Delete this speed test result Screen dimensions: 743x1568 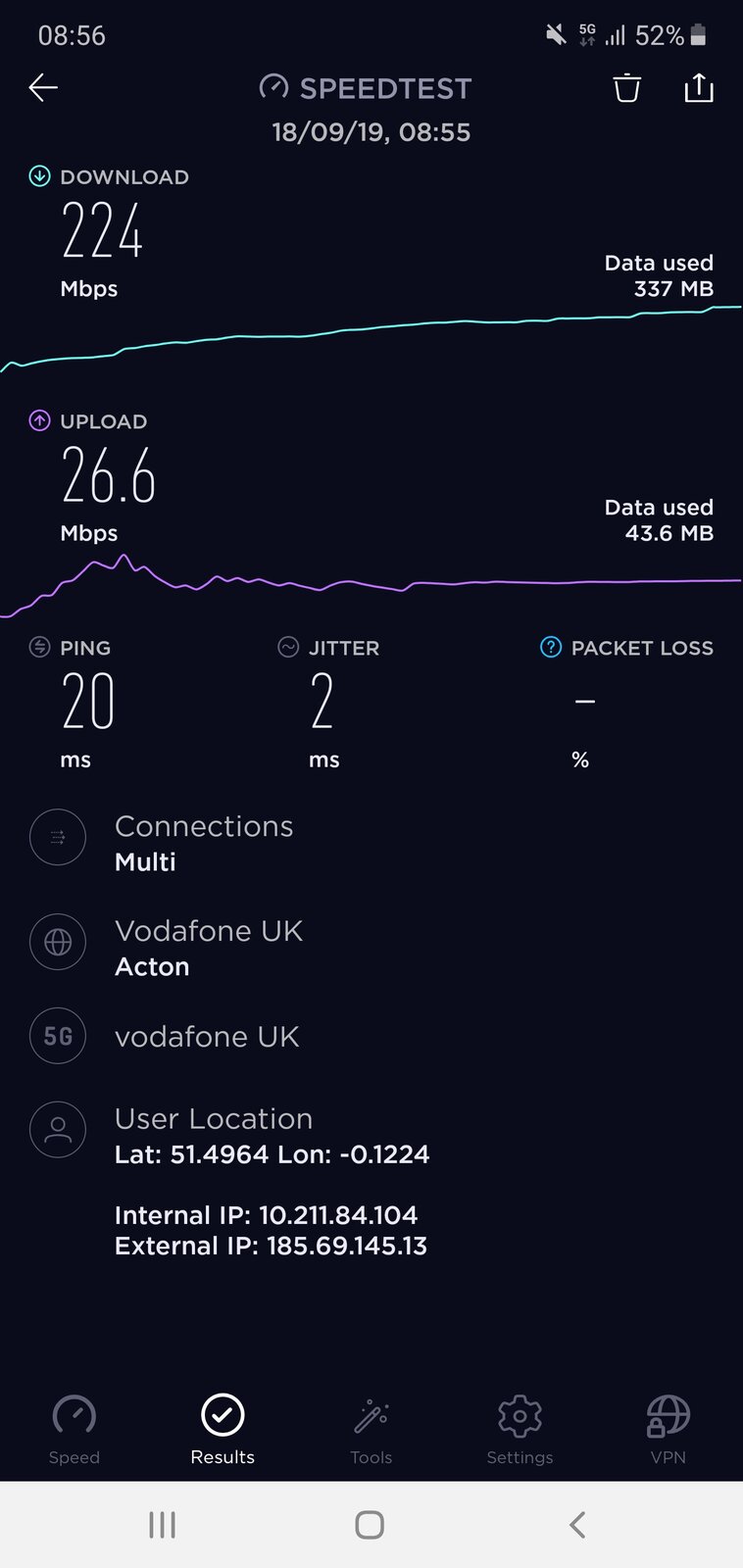pos(627,88)
